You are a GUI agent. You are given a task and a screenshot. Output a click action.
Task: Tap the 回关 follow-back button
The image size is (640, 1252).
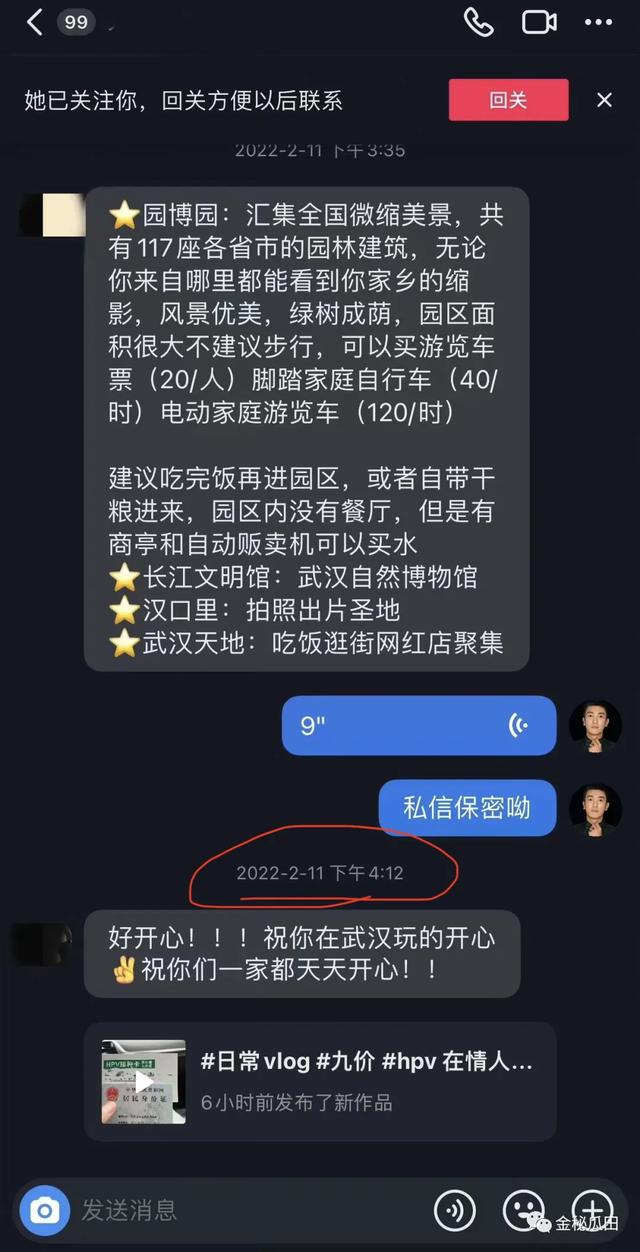508,100
